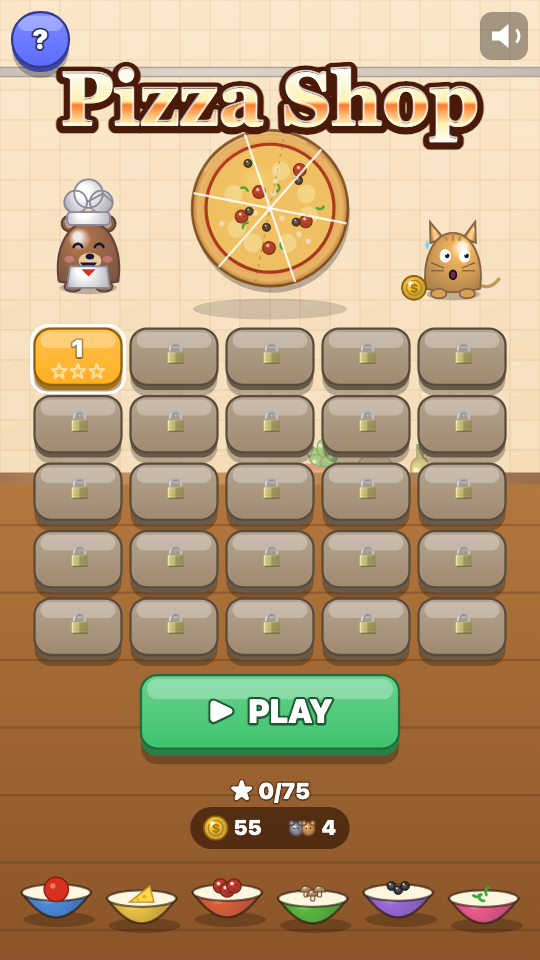Image resolution: width=540 pixels, height=960 pixels.
Task: Mute the game sound
Action: tap(503, 36)
